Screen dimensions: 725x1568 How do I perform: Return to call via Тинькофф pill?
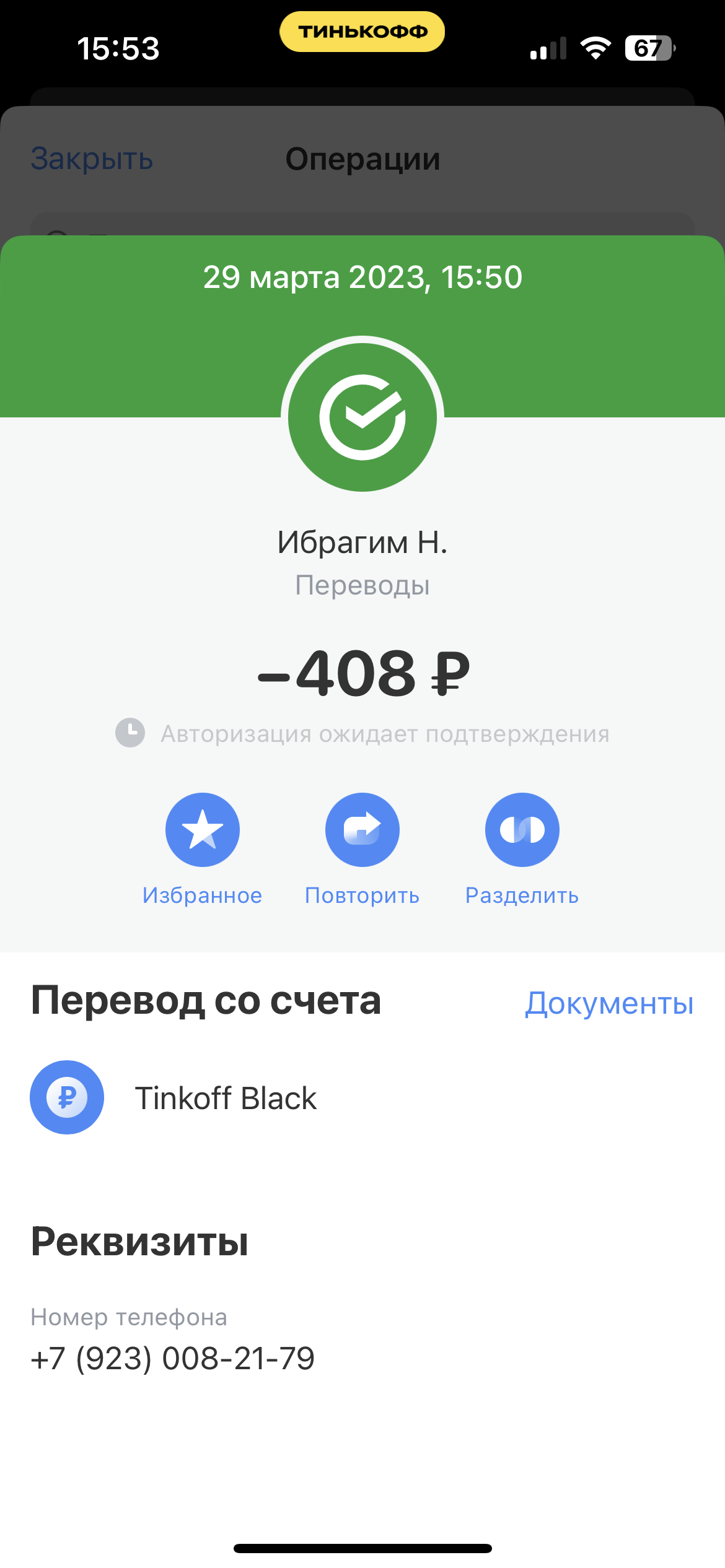point(362,32)
